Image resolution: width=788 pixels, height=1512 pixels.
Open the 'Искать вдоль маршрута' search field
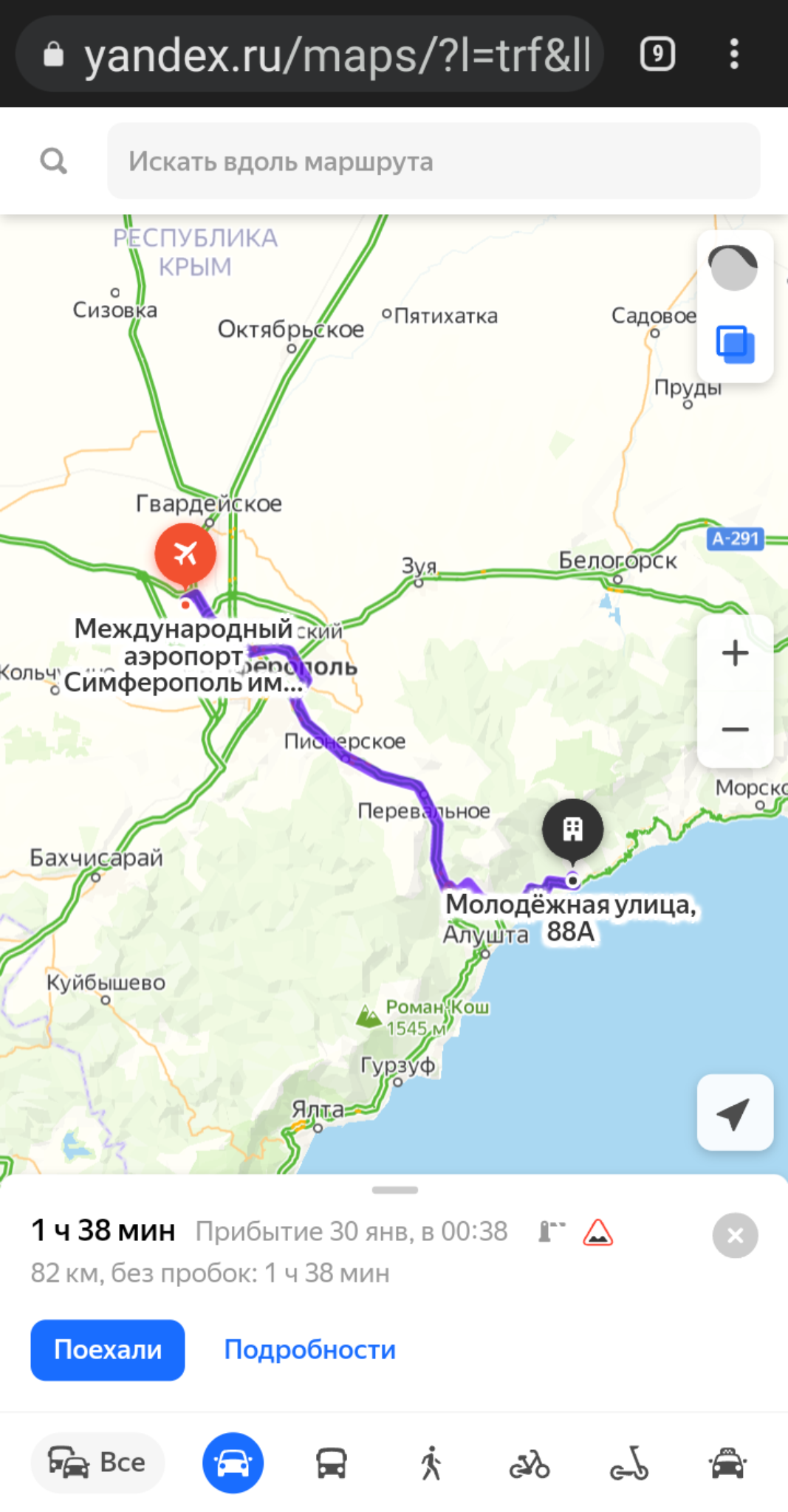point(434,161)
